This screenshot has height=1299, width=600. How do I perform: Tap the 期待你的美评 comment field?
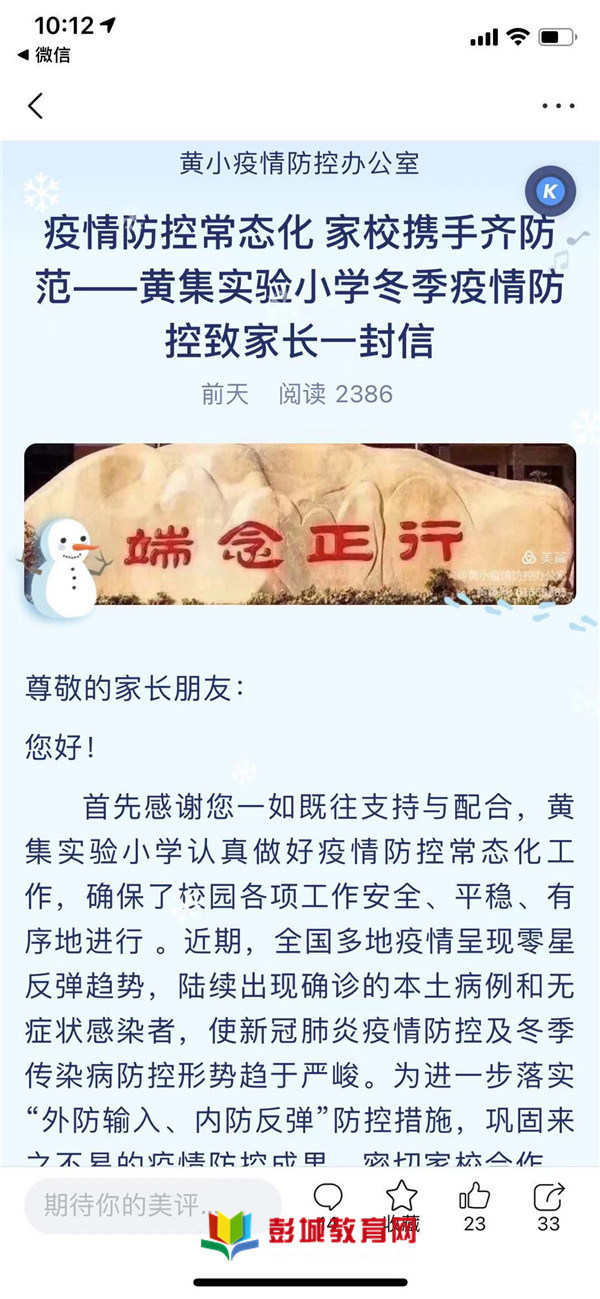tap(150, 1204)
